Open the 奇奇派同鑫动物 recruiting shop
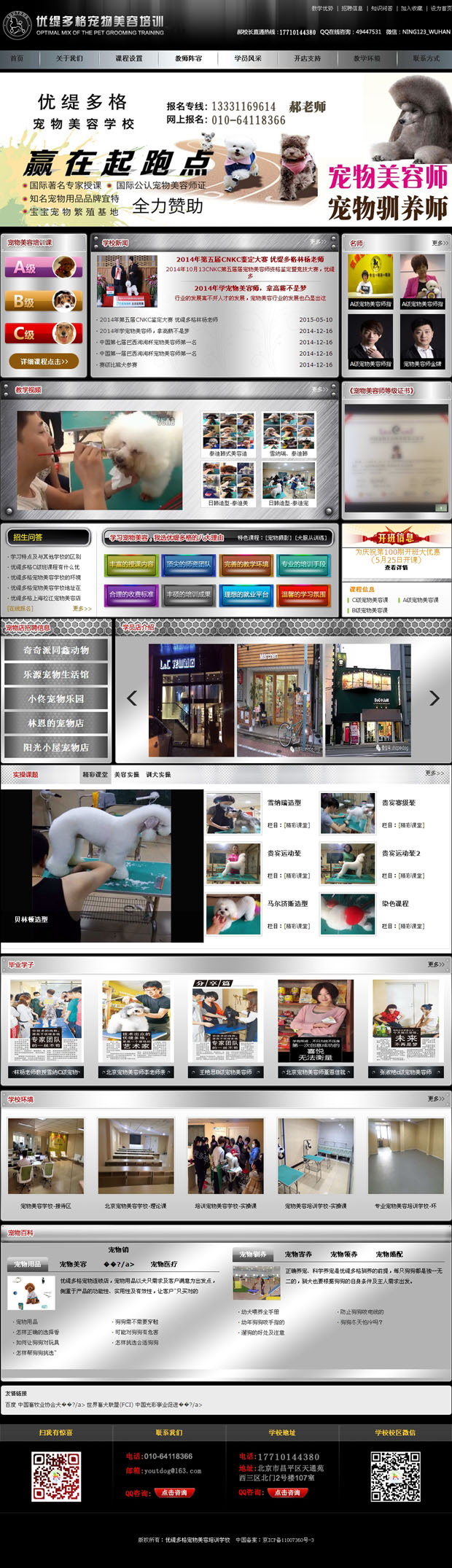 pyautogui.click(x=56, y=650)
